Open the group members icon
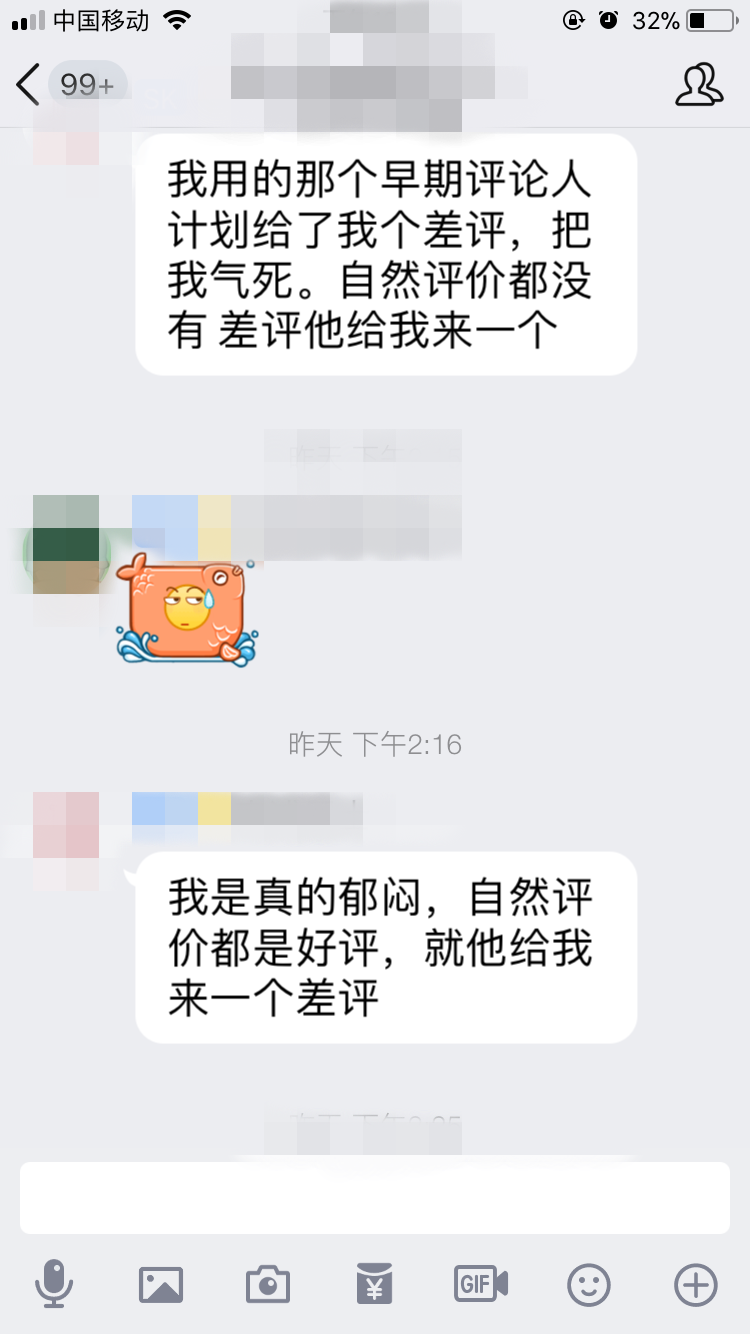750x1334 pixels. [x=699, y=85]
